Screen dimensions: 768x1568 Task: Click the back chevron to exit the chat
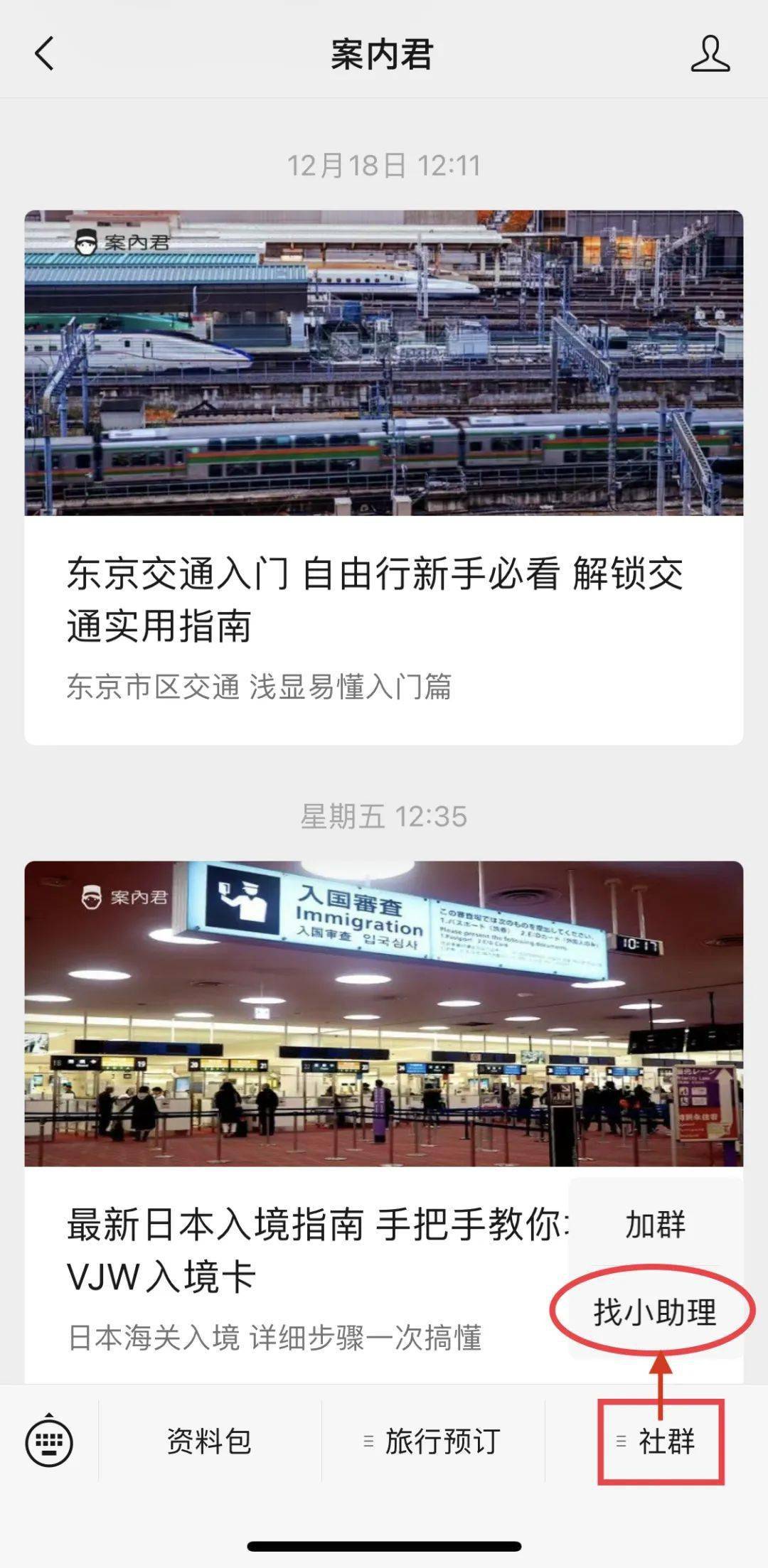44,55
